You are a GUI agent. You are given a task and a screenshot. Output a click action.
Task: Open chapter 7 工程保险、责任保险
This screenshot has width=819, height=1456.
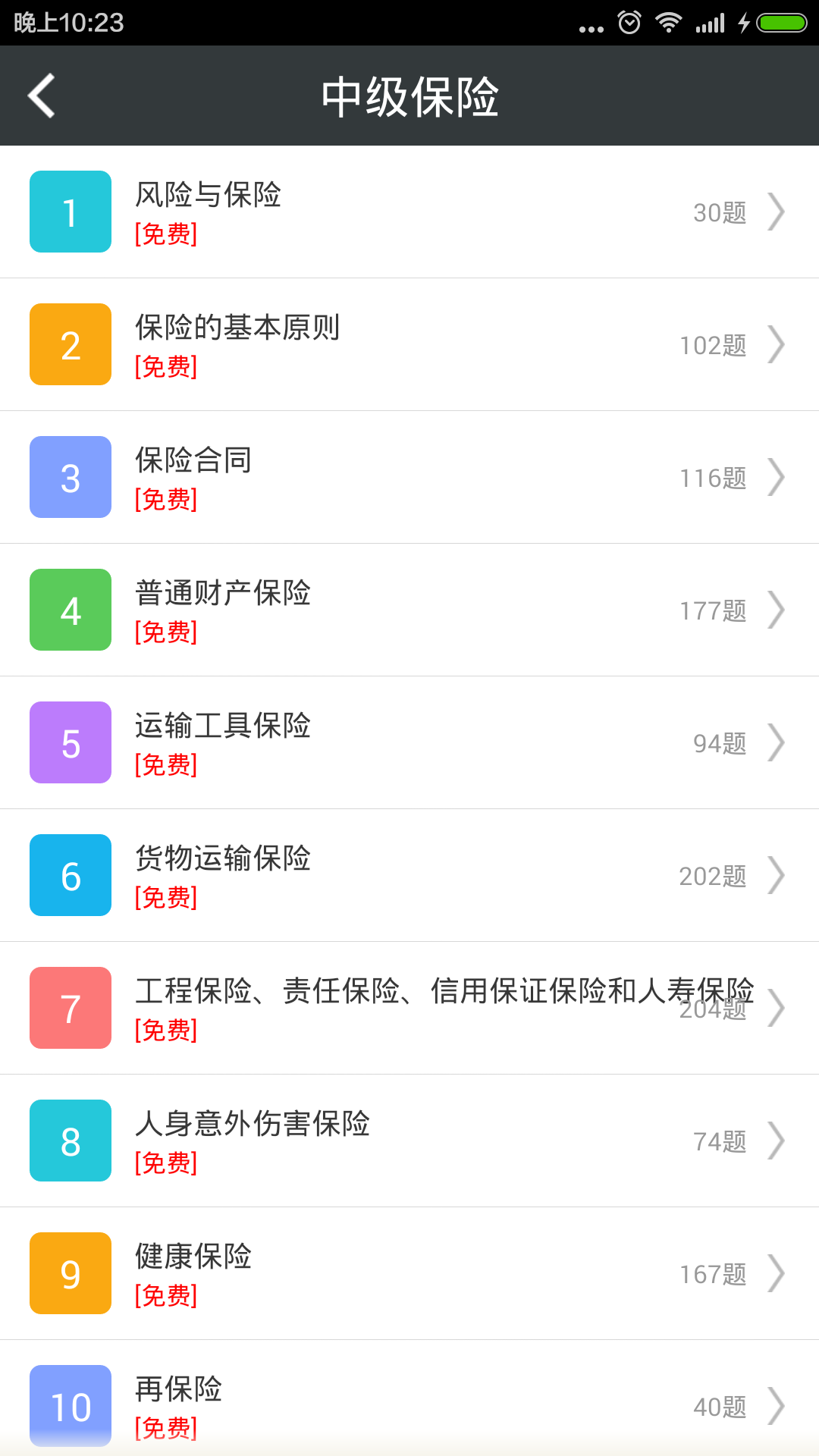pyautogui.click(x=409, y=1009)
